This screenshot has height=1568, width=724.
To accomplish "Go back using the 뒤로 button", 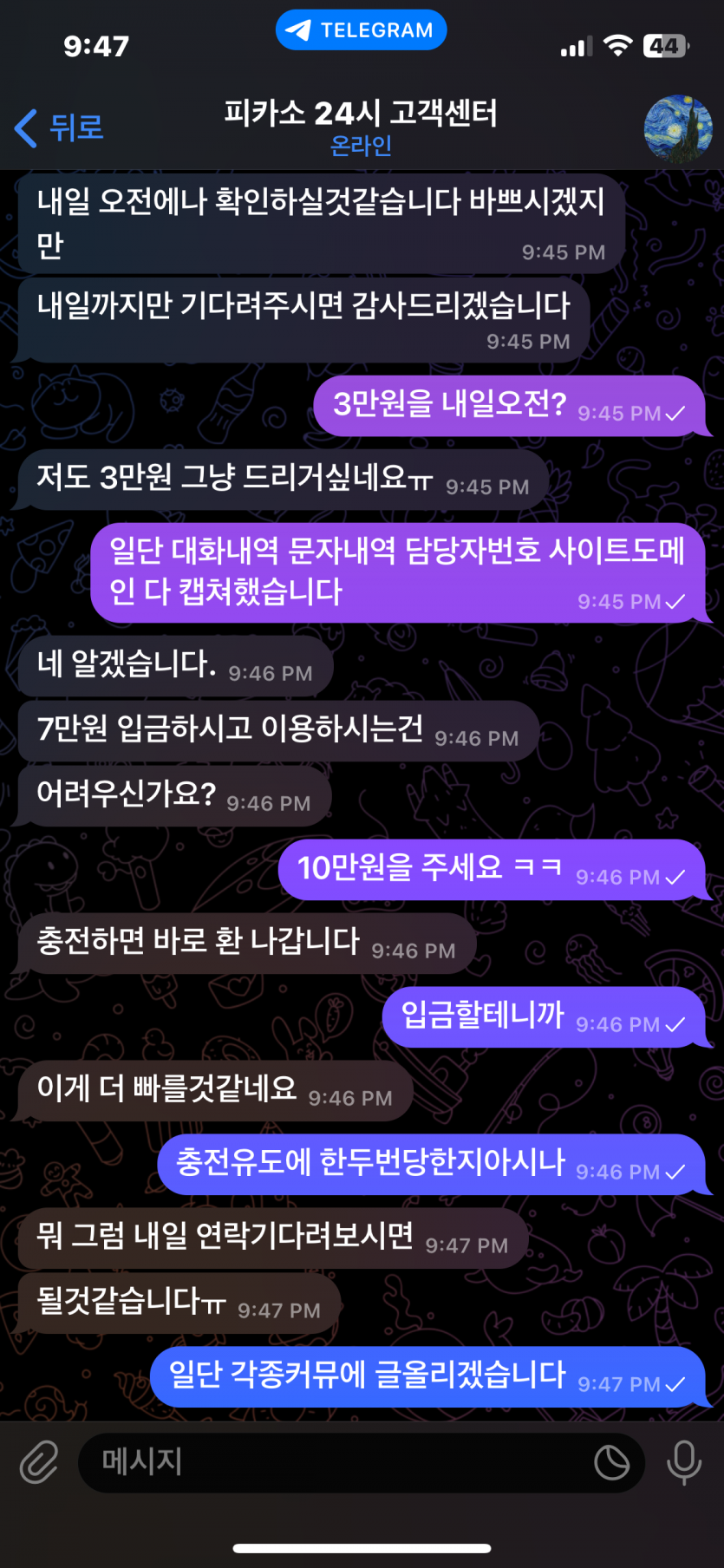I will click(x=59, y=128).
